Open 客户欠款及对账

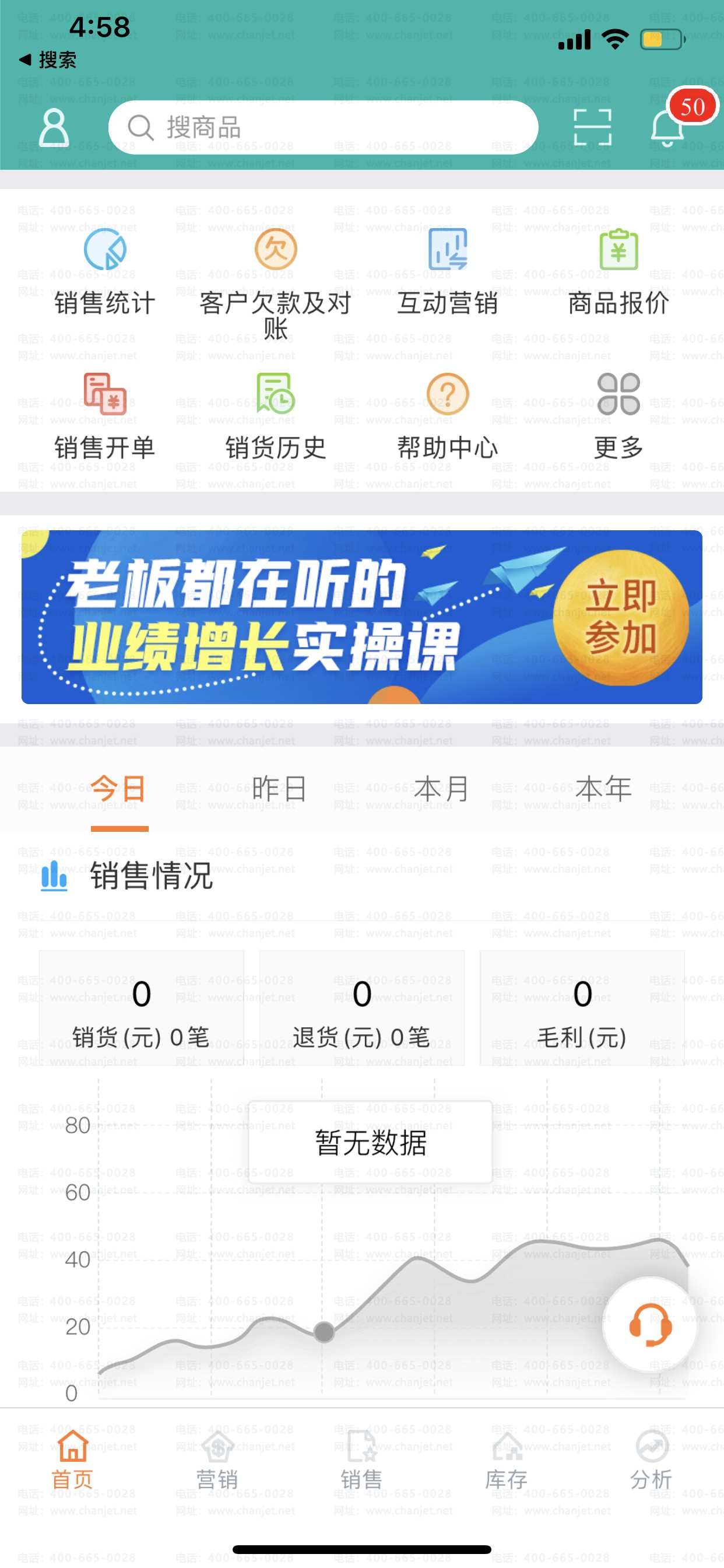pos(276,280)
